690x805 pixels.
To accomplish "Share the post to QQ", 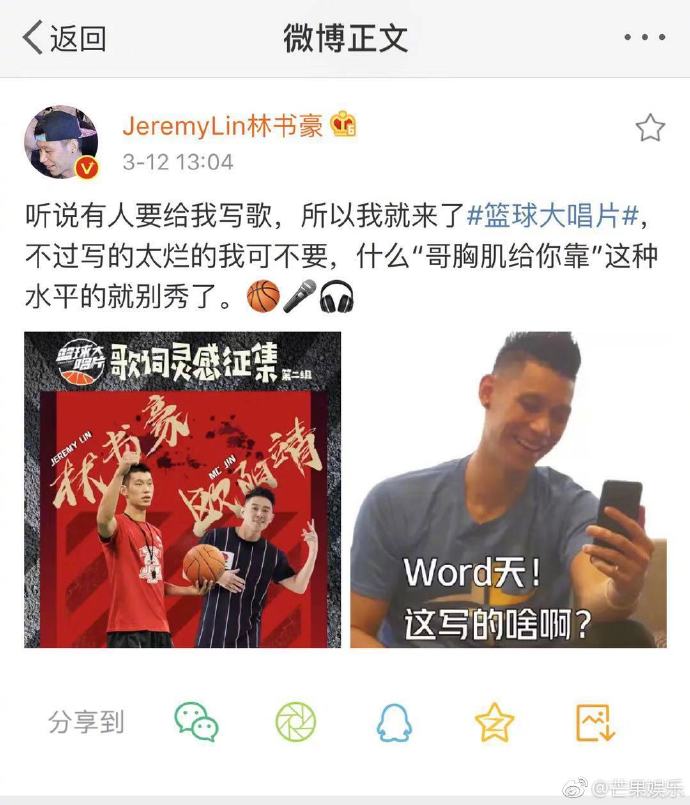I will click(x=394, y=721).
